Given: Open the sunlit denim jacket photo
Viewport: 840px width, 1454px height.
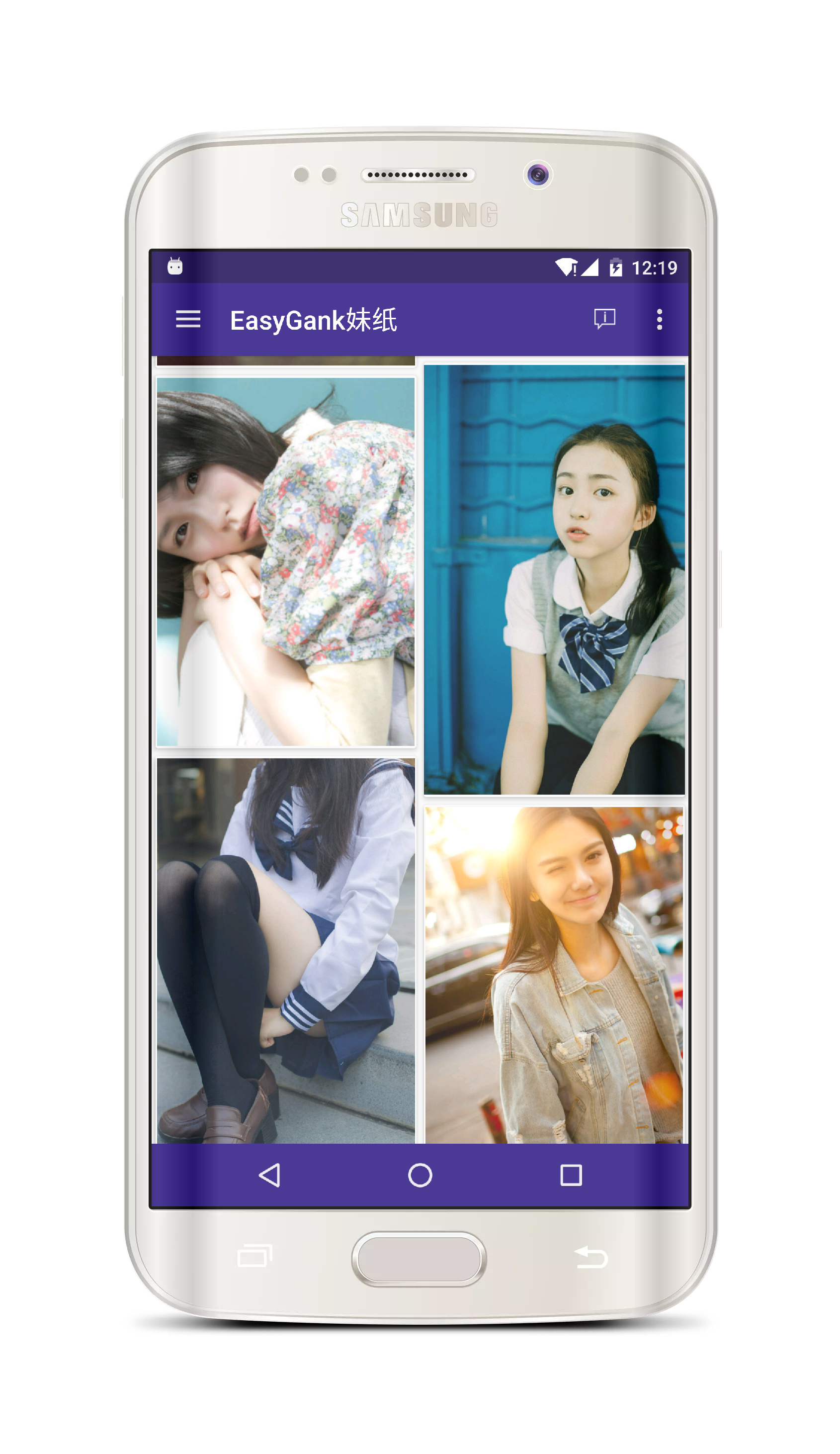Looking at the screenshot, I should 554,975.
